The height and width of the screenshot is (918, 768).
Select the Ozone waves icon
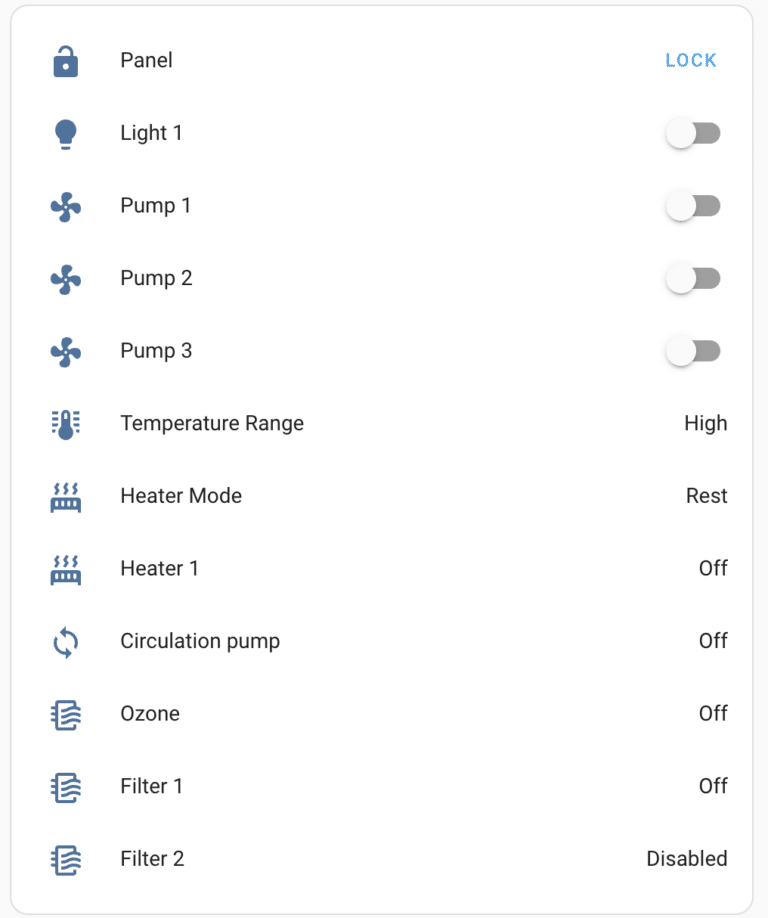[x=65, y=713]
